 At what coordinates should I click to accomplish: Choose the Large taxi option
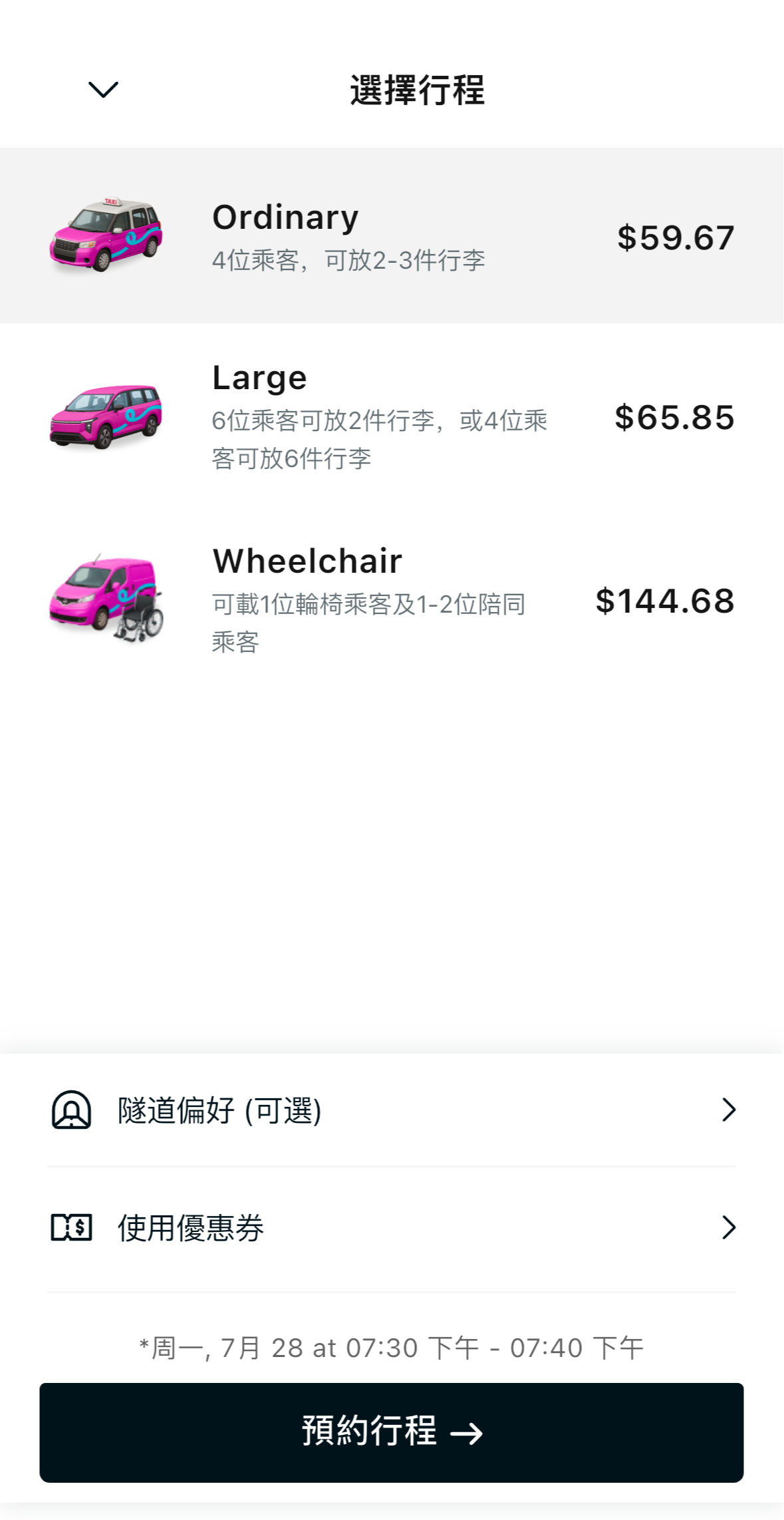(x=392, y=417)
